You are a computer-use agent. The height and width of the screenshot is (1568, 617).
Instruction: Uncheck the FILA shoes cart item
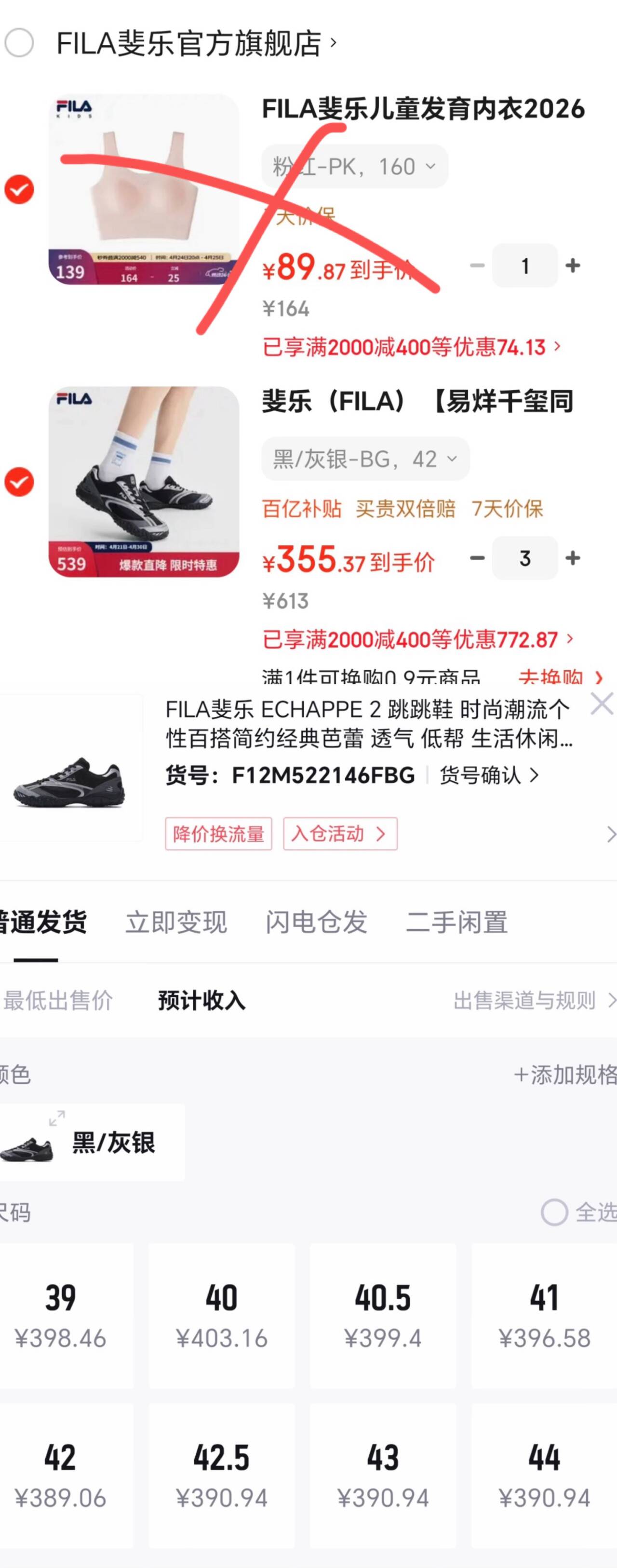tap(20, 481)
